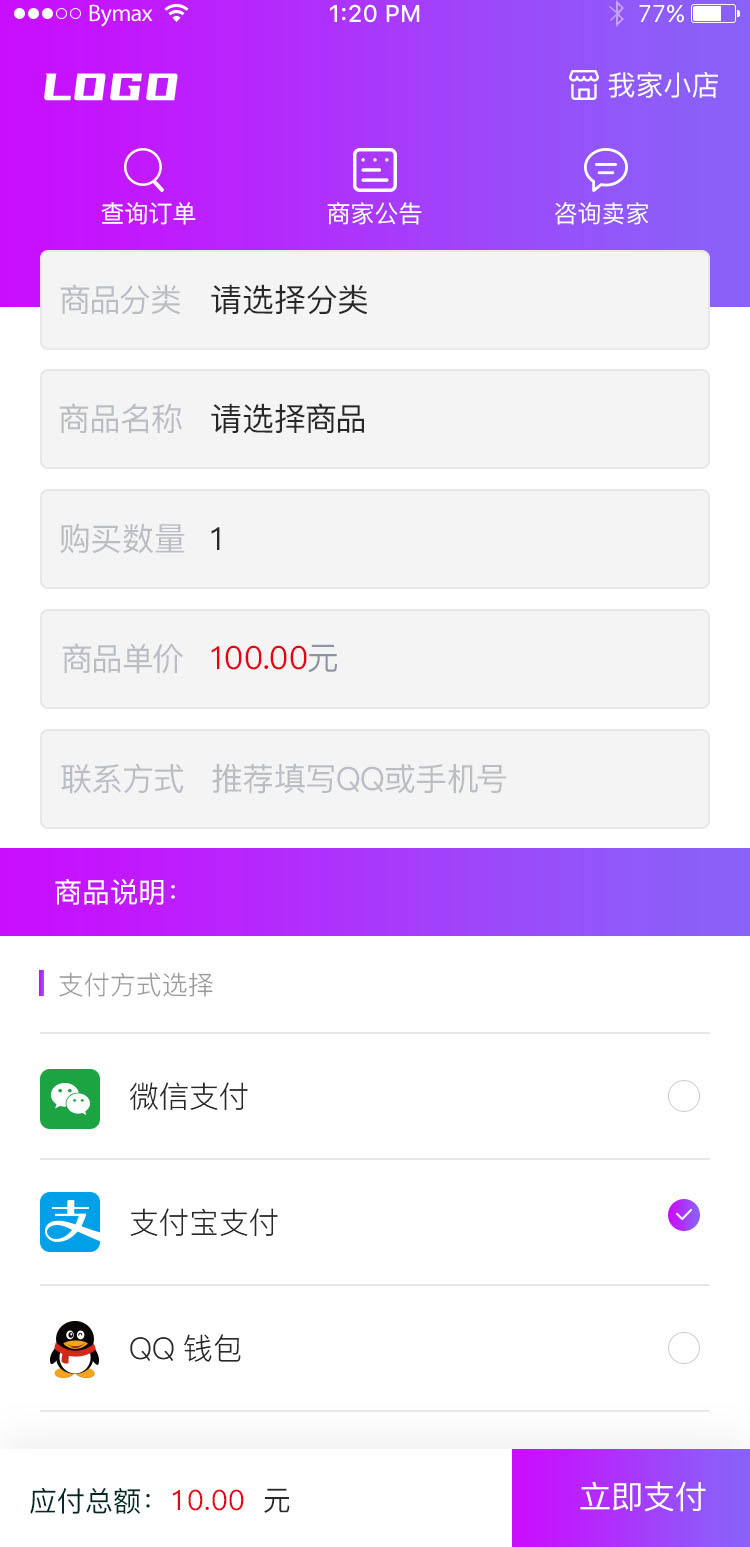Screen dimensions: 750x1547
Task: Open the 商品分类 category picker
Action: (x=375, y=300)
